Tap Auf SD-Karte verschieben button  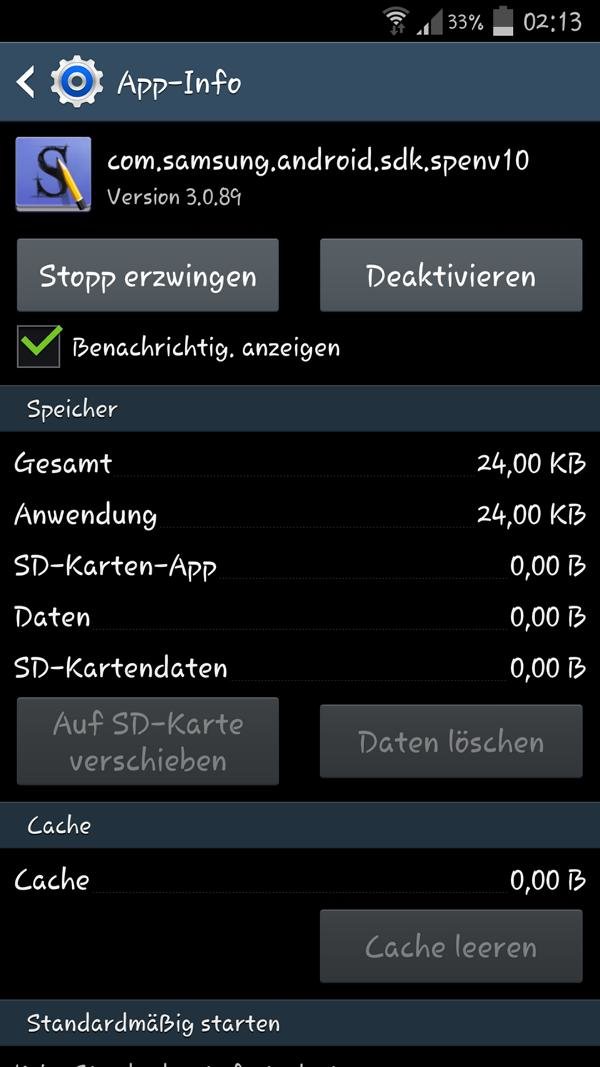coord(148,741)
